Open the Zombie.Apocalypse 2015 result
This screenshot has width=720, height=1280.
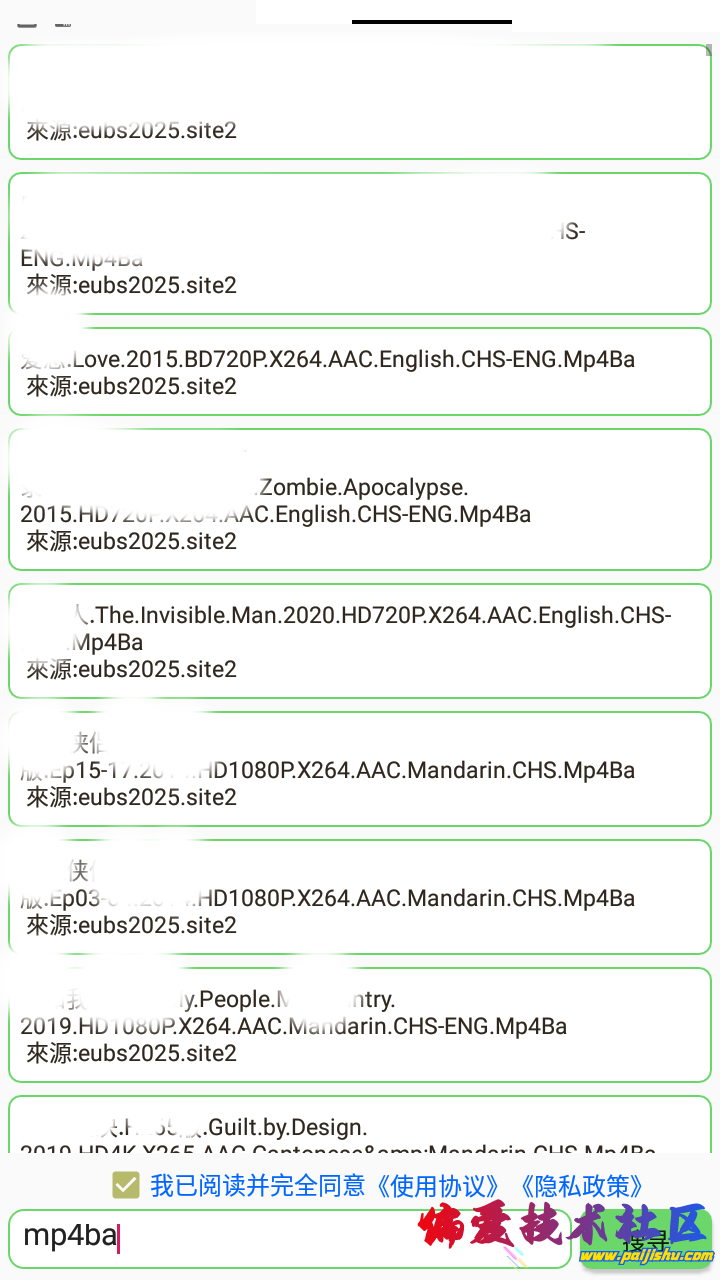(x=360, y=500)
